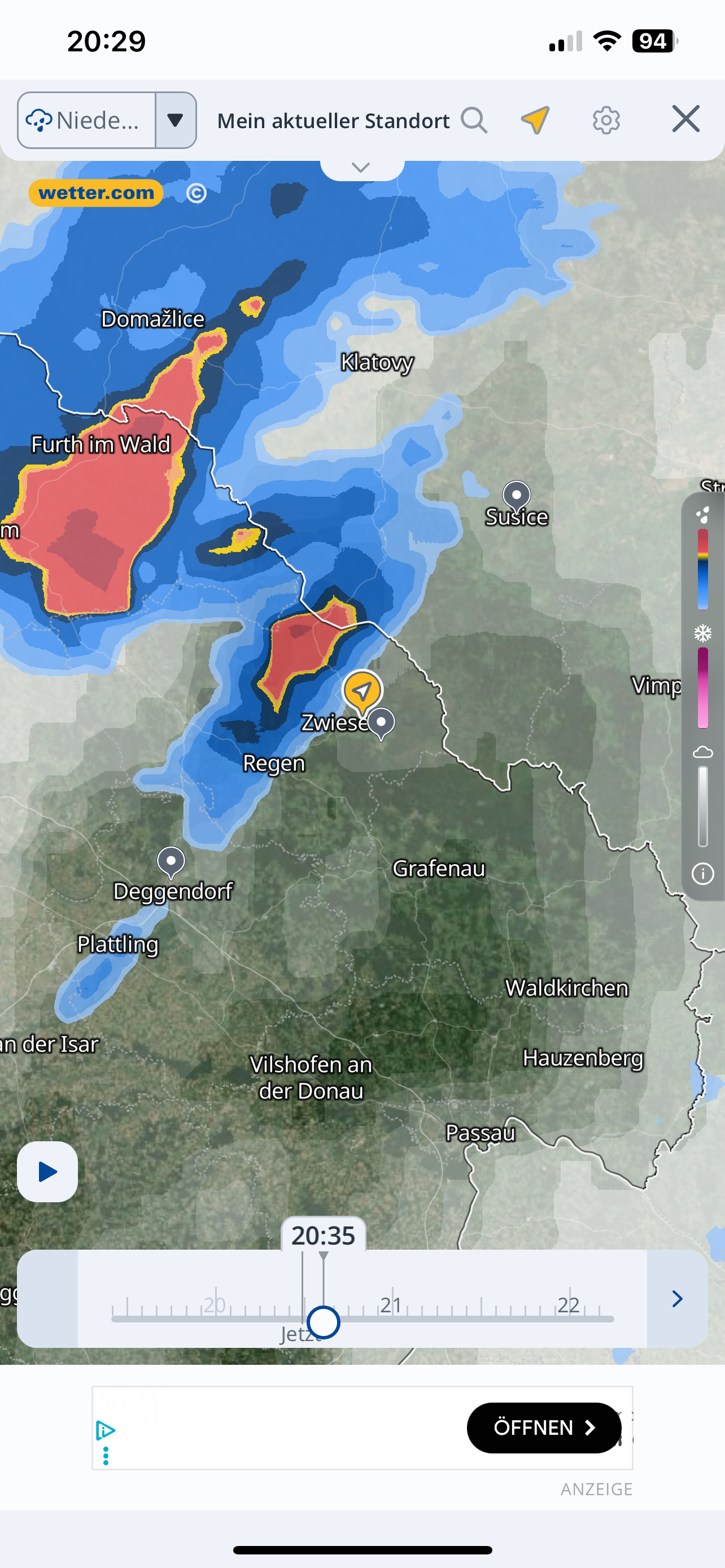725x1568 pixels.
Task: Select the Niederschlag layer button
Action: (86, 120)
